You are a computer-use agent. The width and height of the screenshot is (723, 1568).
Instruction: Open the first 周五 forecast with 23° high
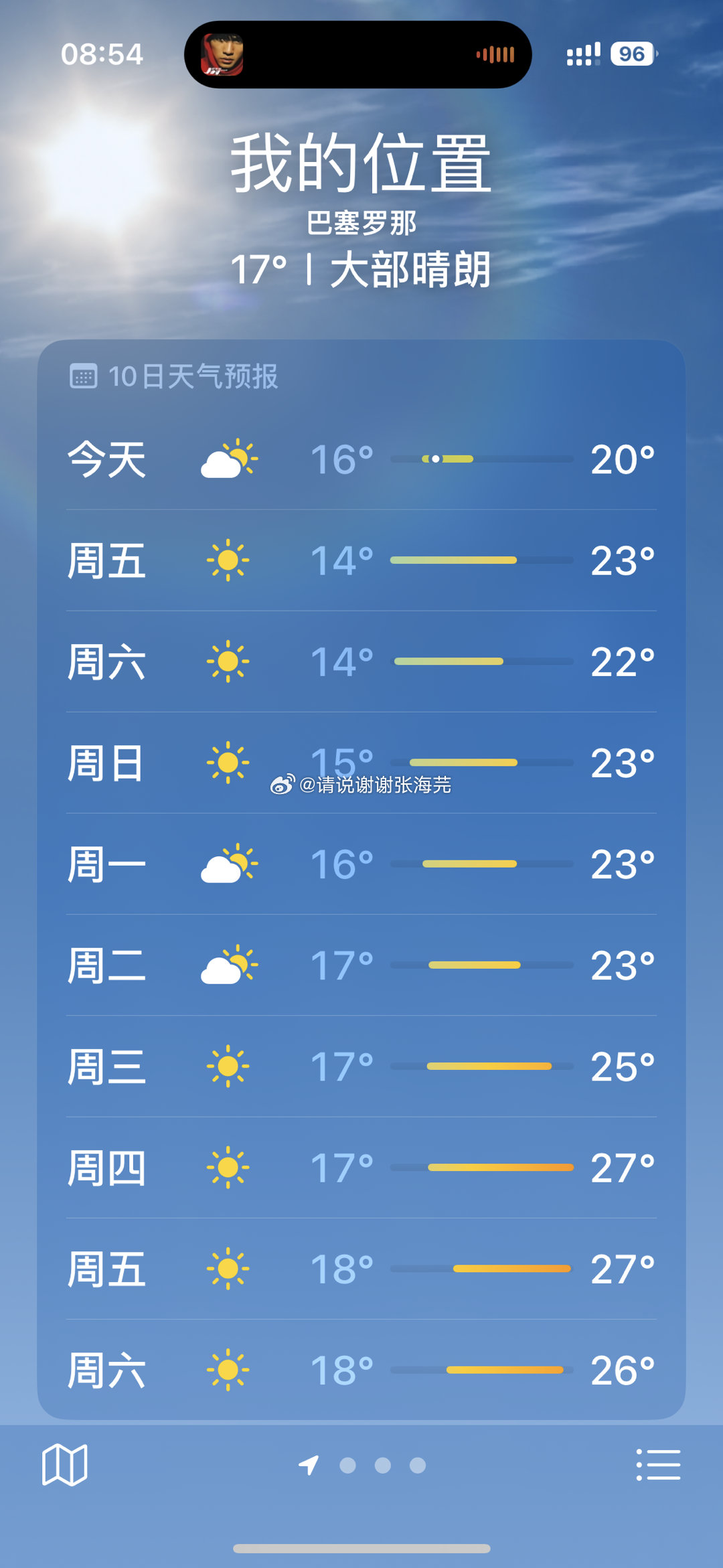tap(361, 560)
